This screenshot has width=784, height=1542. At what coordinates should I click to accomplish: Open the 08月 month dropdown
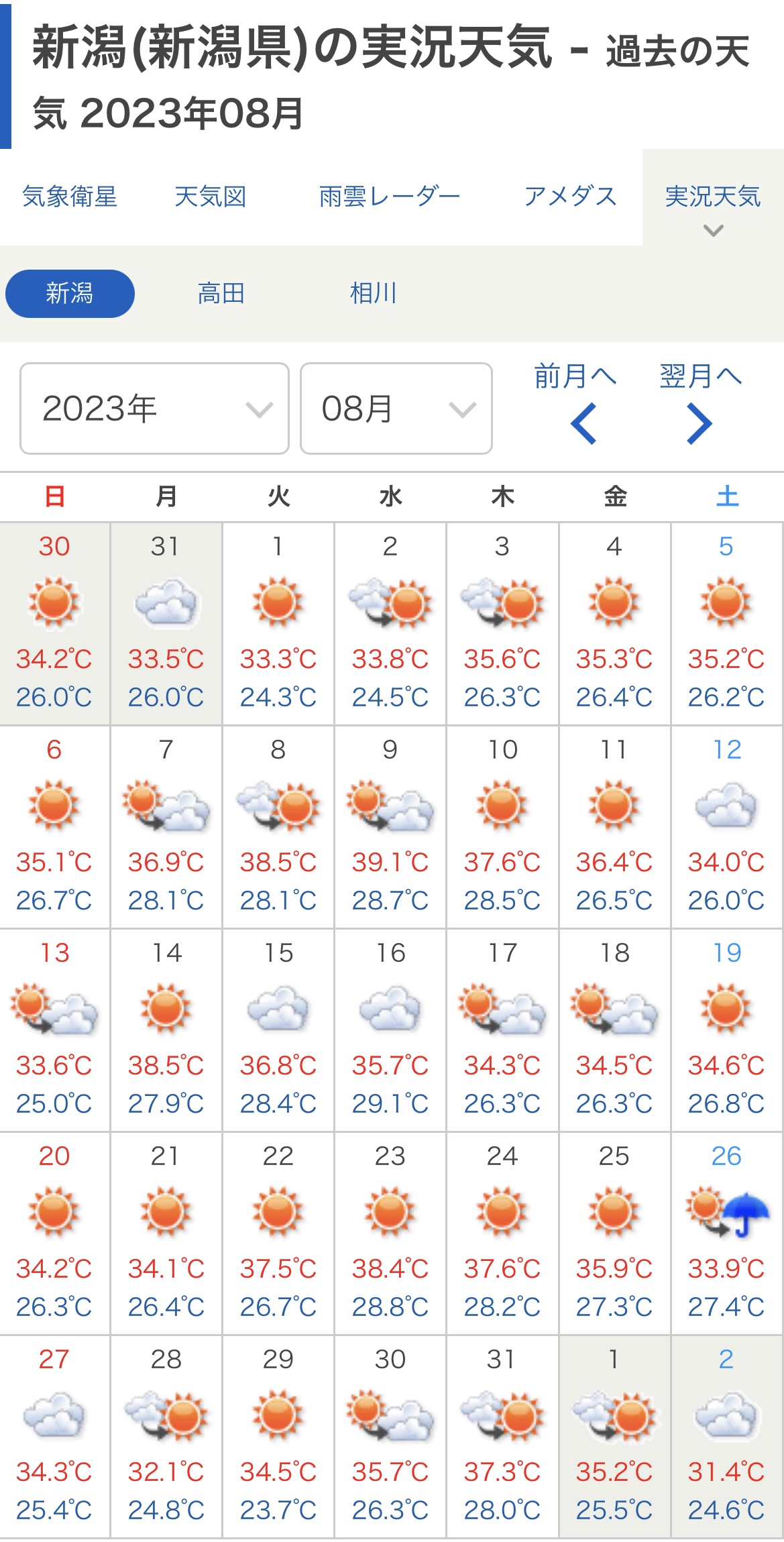[396, 408]
